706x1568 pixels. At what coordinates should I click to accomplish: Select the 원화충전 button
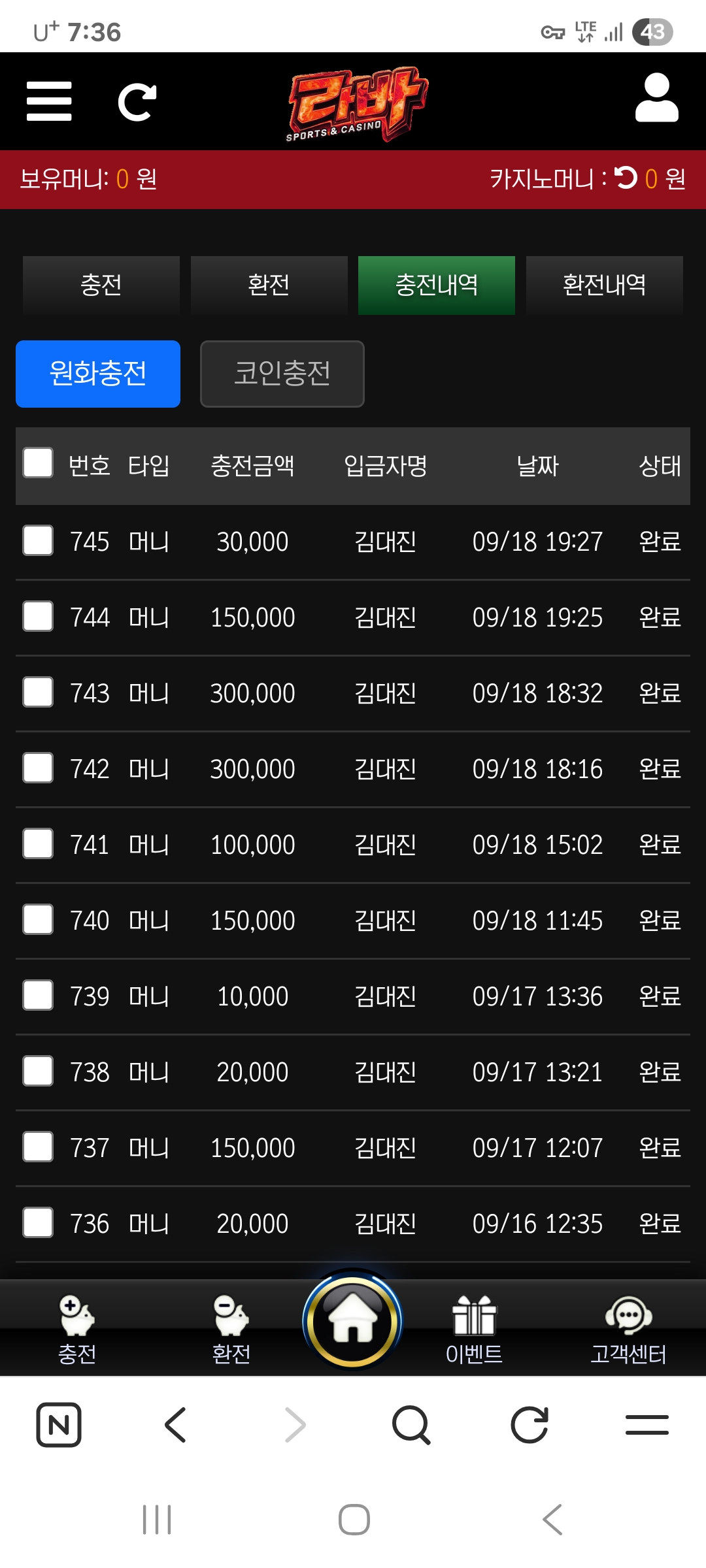tap(98, 374)
